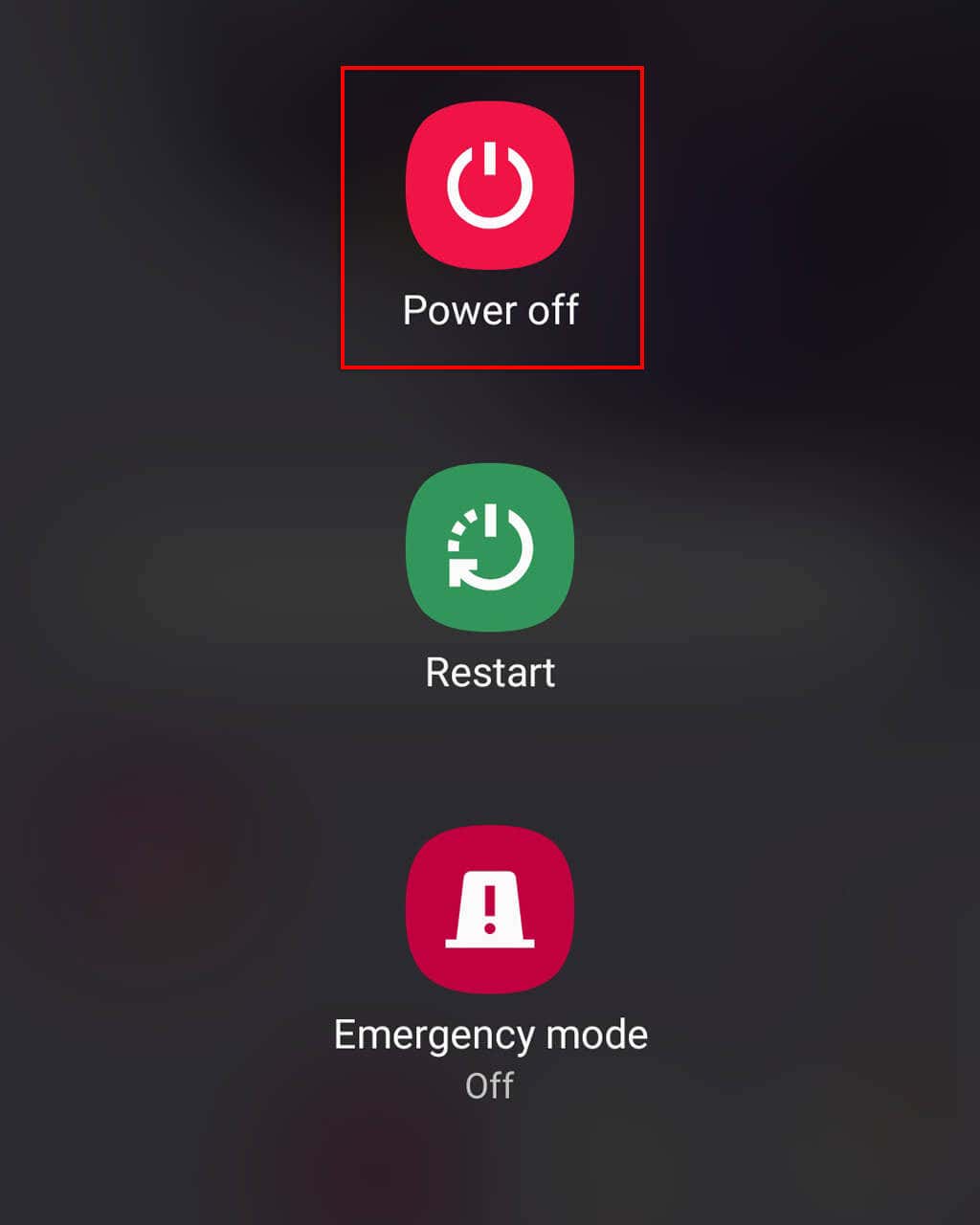This screenshot has height=1225, width=980.
Task: Tap the 'Off' status under Emergency mode
Action: pyautogui.click(x=490, y=1084)
